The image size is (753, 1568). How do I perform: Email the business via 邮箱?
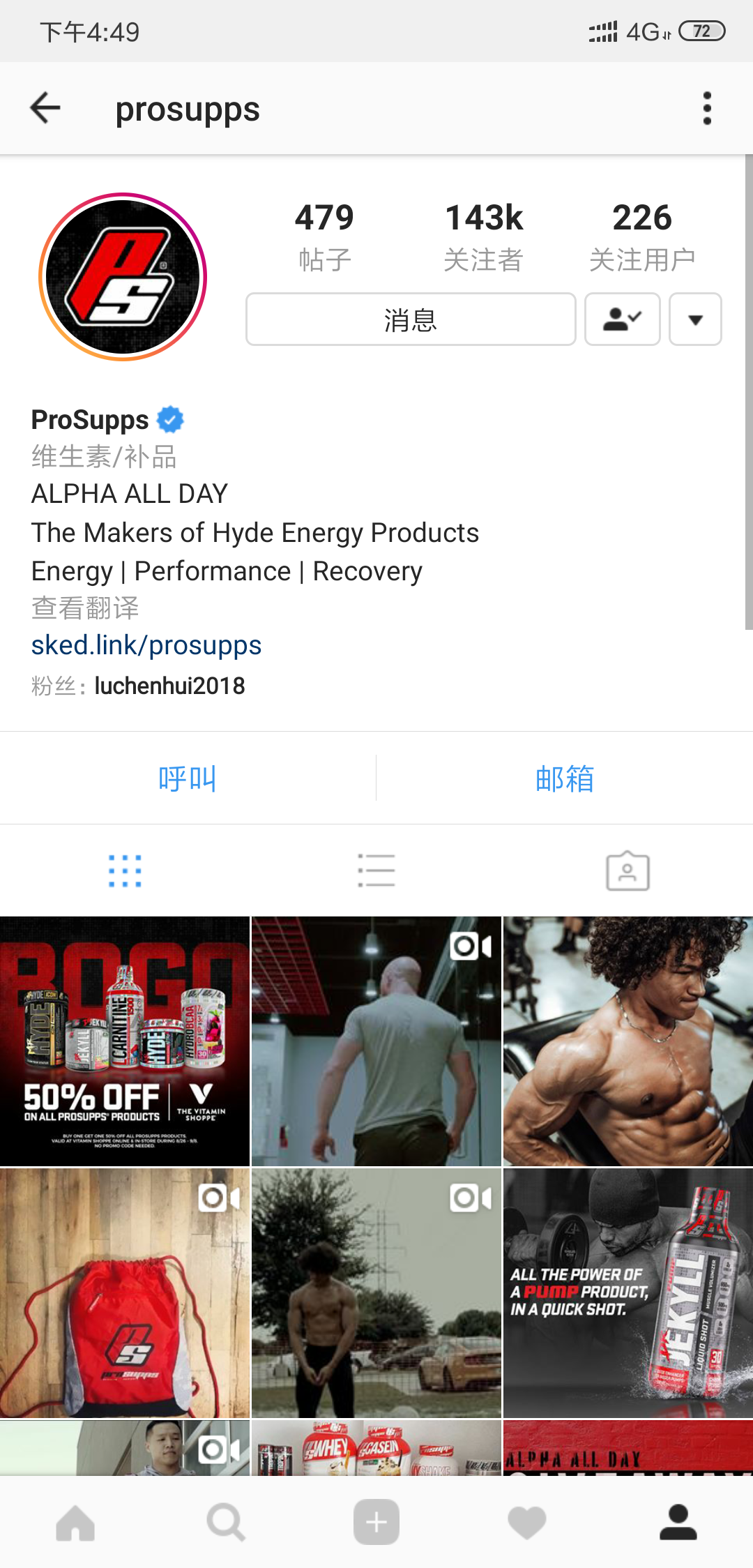pyautogui.click(x=565, y=778)
